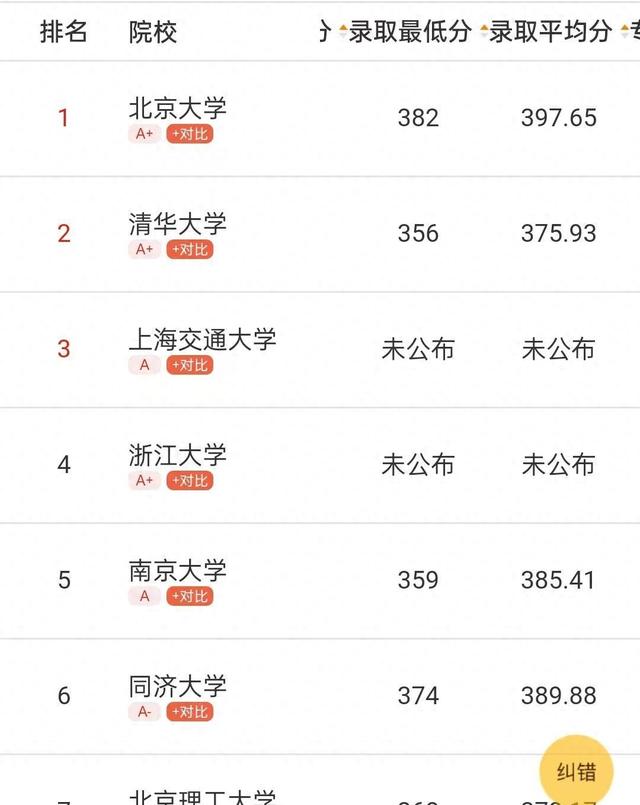
Task: Add 北京大学 to comparison
Action: (x=190, y=134)
